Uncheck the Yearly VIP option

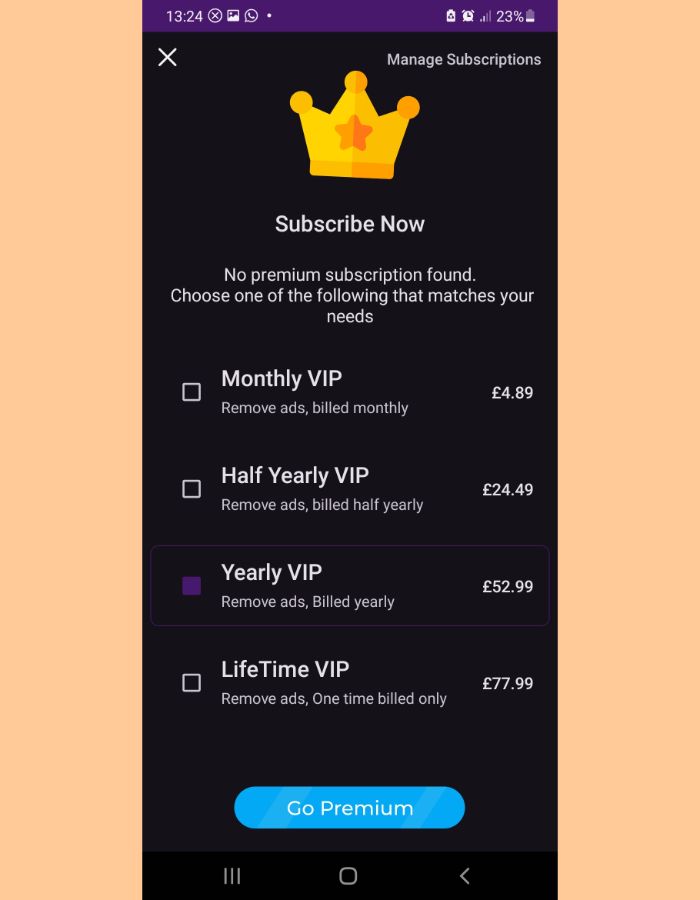[x=191, y=586]
